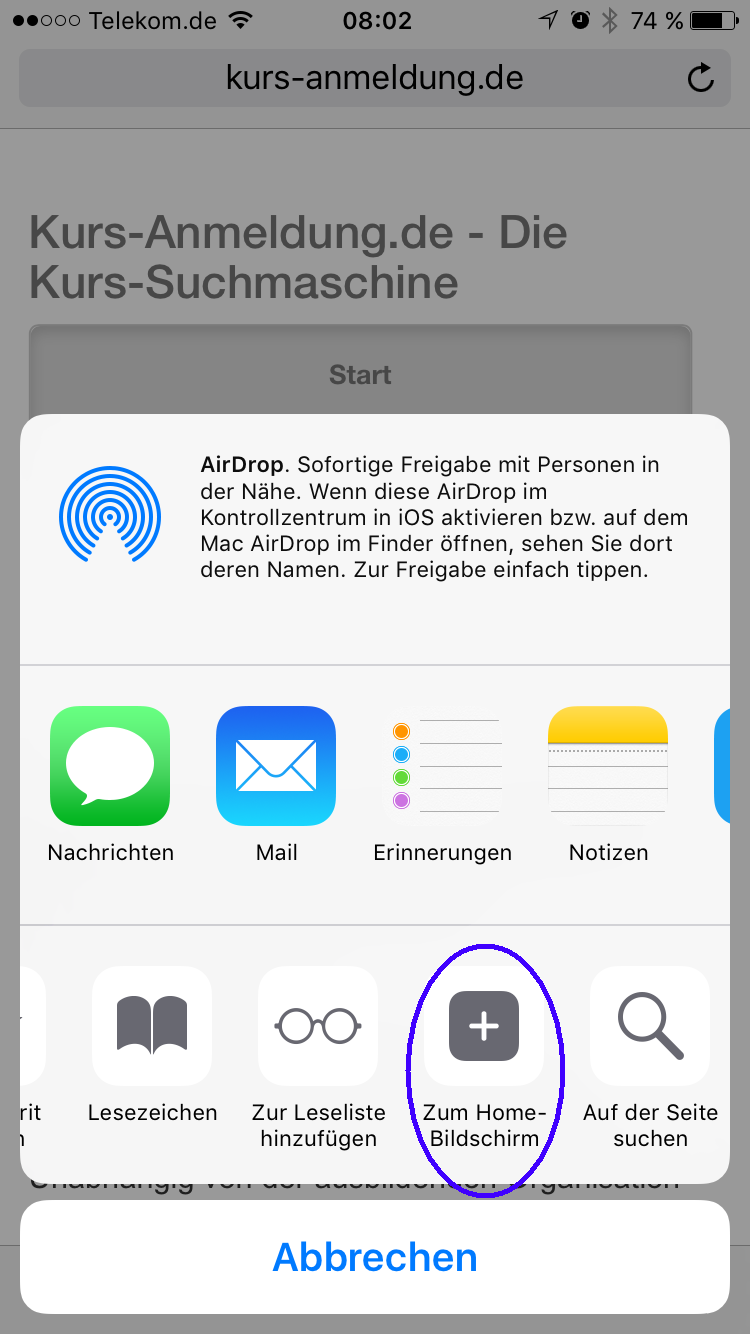
Task: Reload the page in address bar
Action: coord(702,78)
